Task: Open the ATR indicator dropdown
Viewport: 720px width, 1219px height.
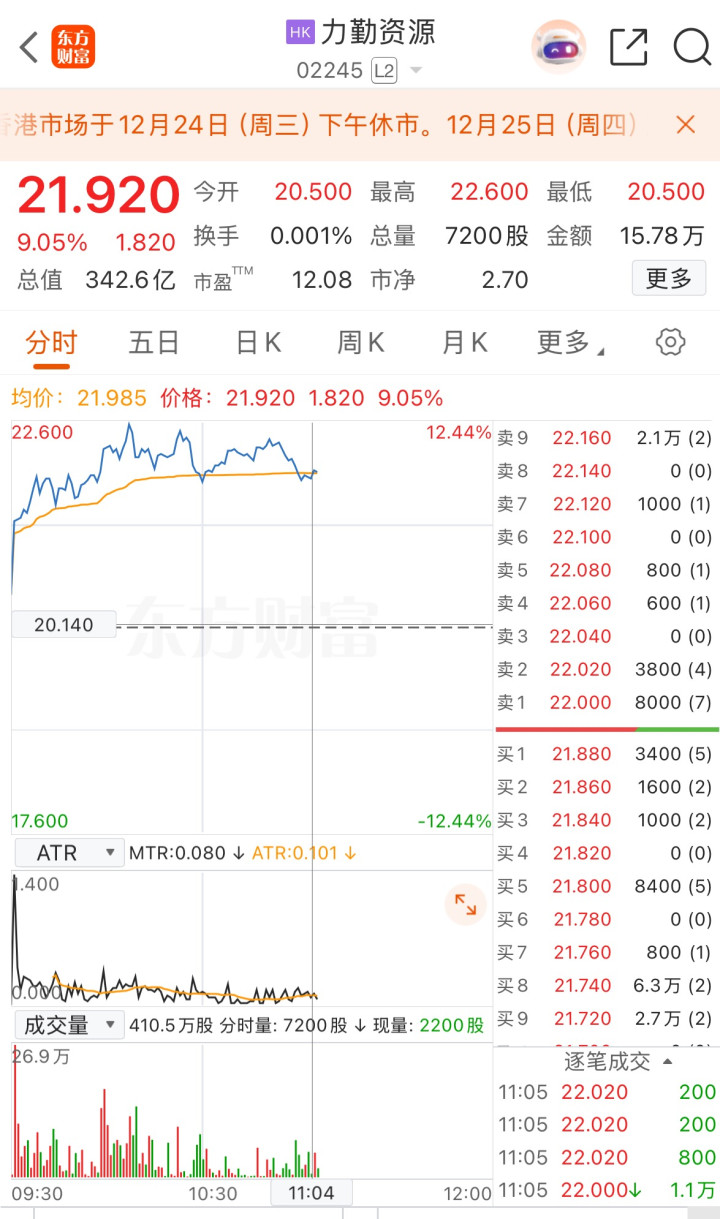Action: (68, 853)
